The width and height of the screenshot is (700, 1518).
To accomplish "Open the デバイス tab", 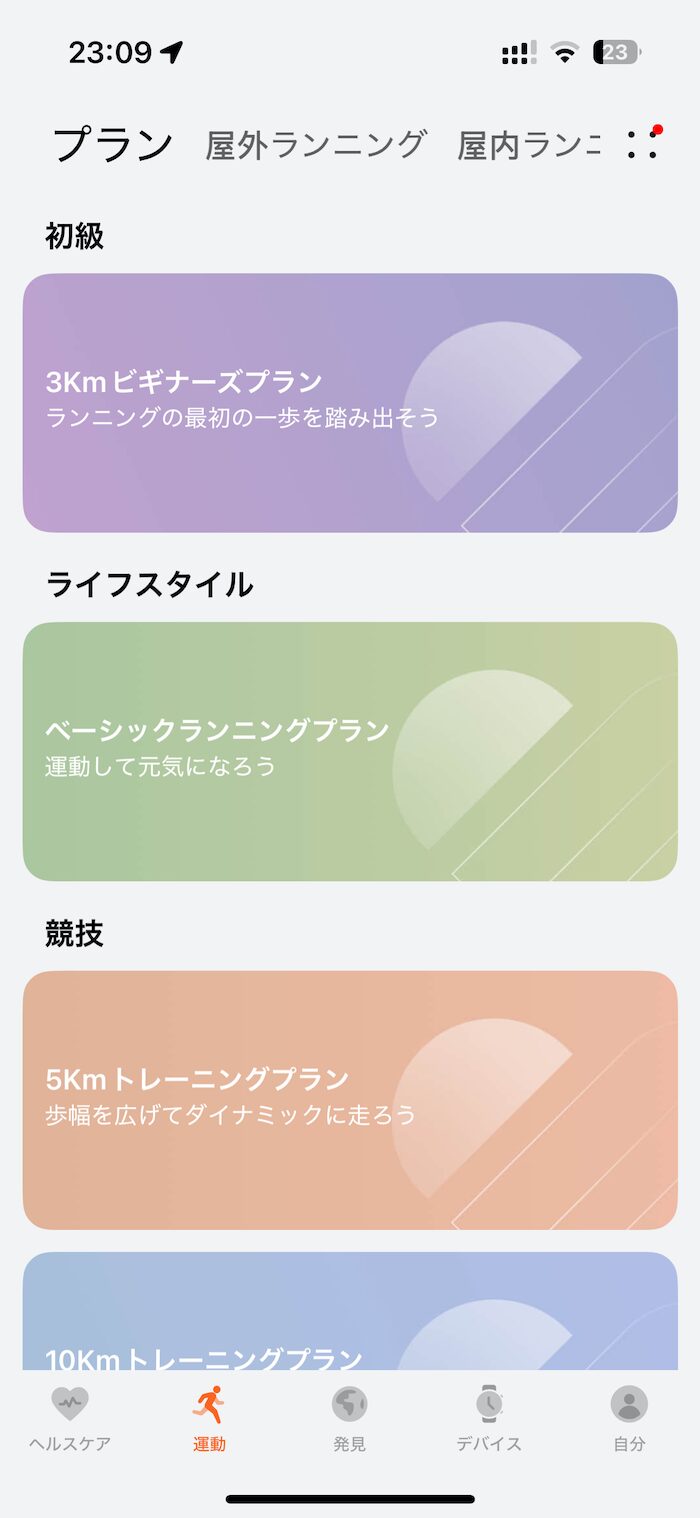I will [x=489, y=1418].
